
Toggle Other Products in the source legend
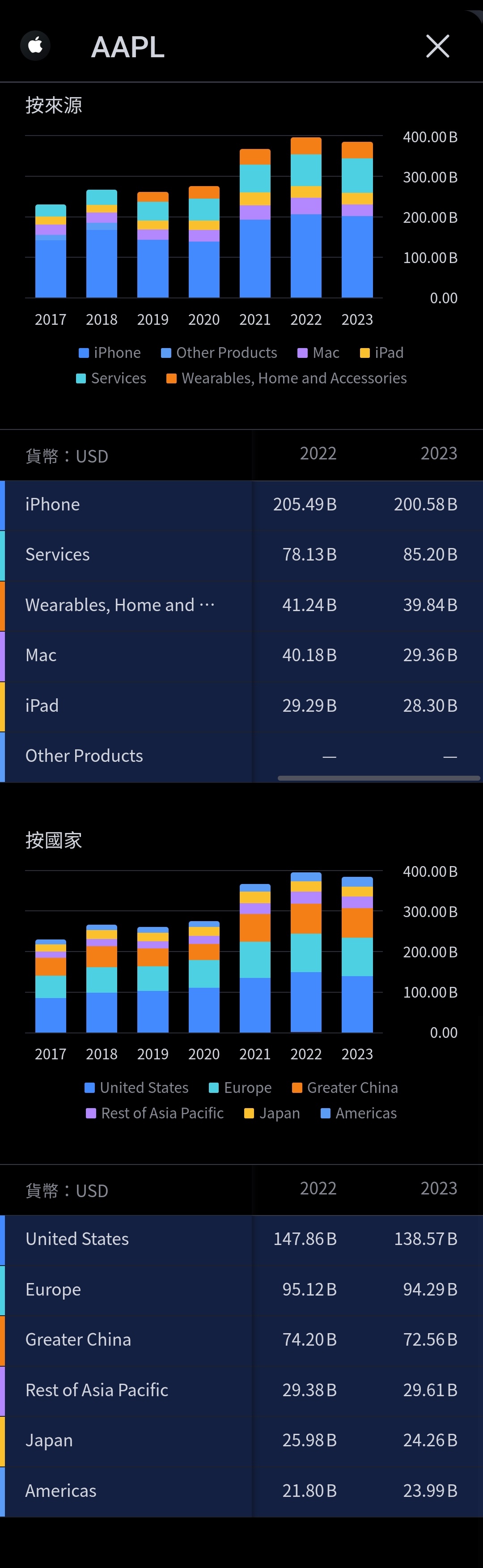point(219,353)
